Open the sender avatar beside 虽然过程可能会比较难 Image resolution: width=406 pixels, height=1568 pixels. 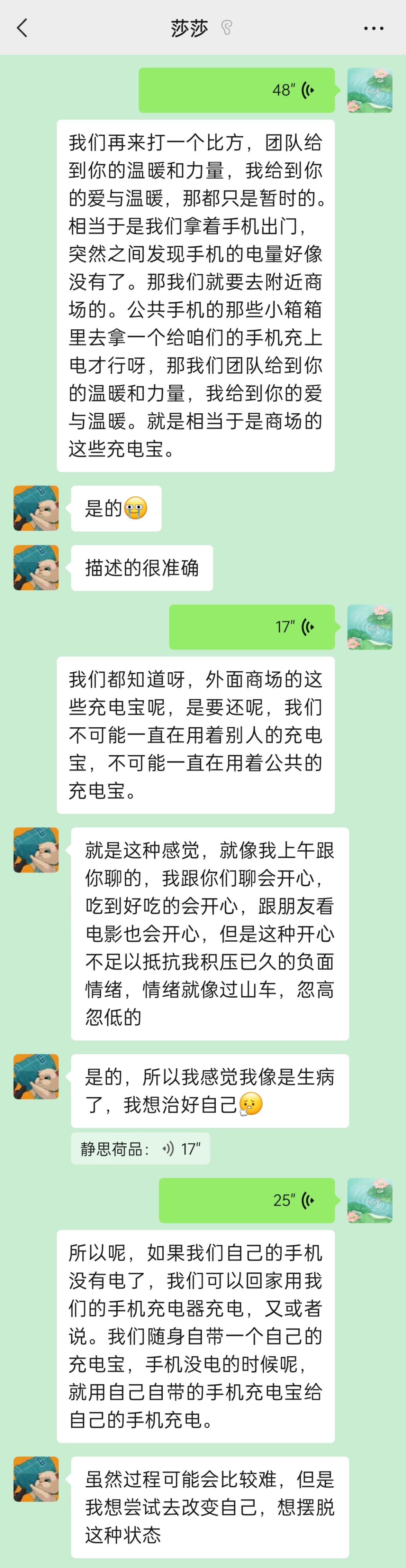tap(36, 1479)
